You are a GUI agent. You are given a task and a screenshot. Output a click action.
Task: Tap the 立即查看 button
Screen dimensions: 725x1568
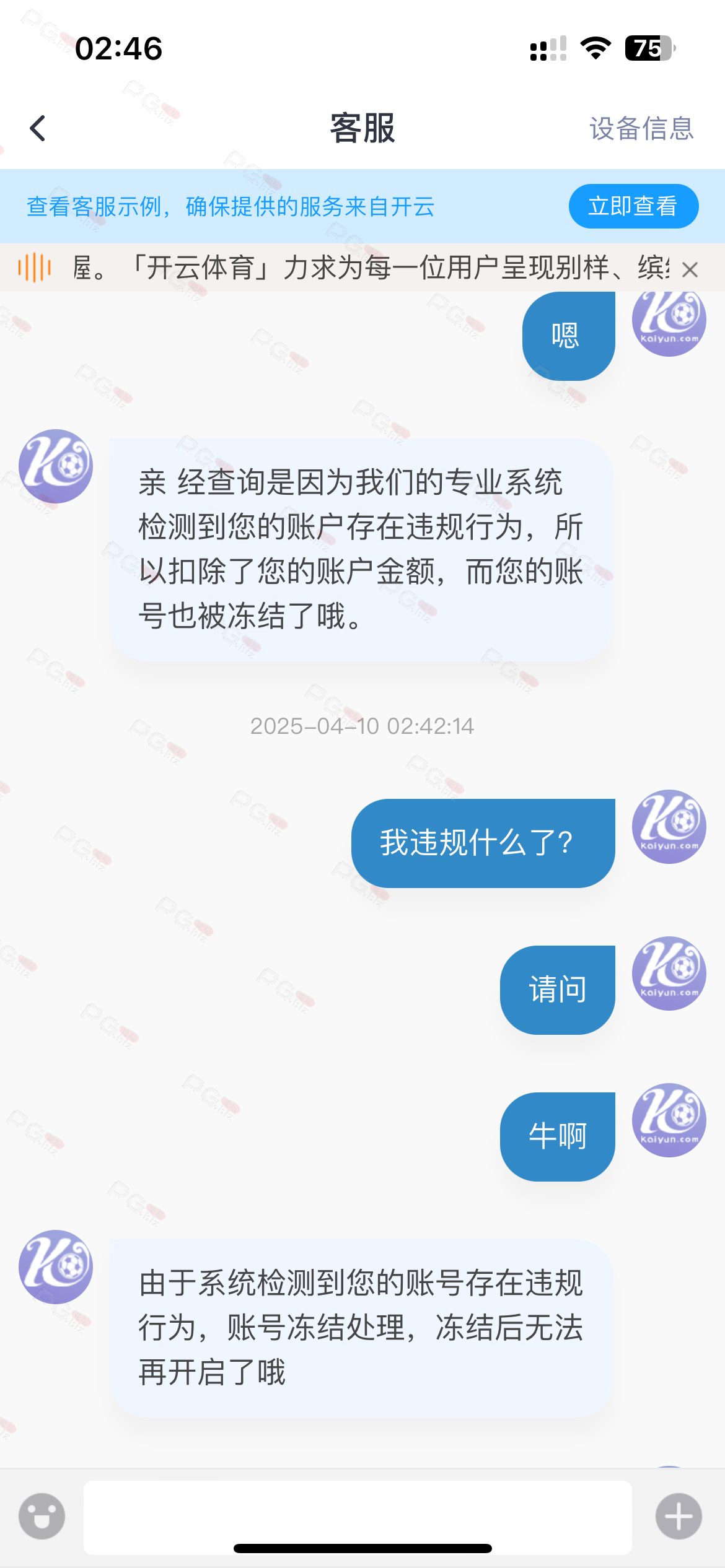pos(633,206)
